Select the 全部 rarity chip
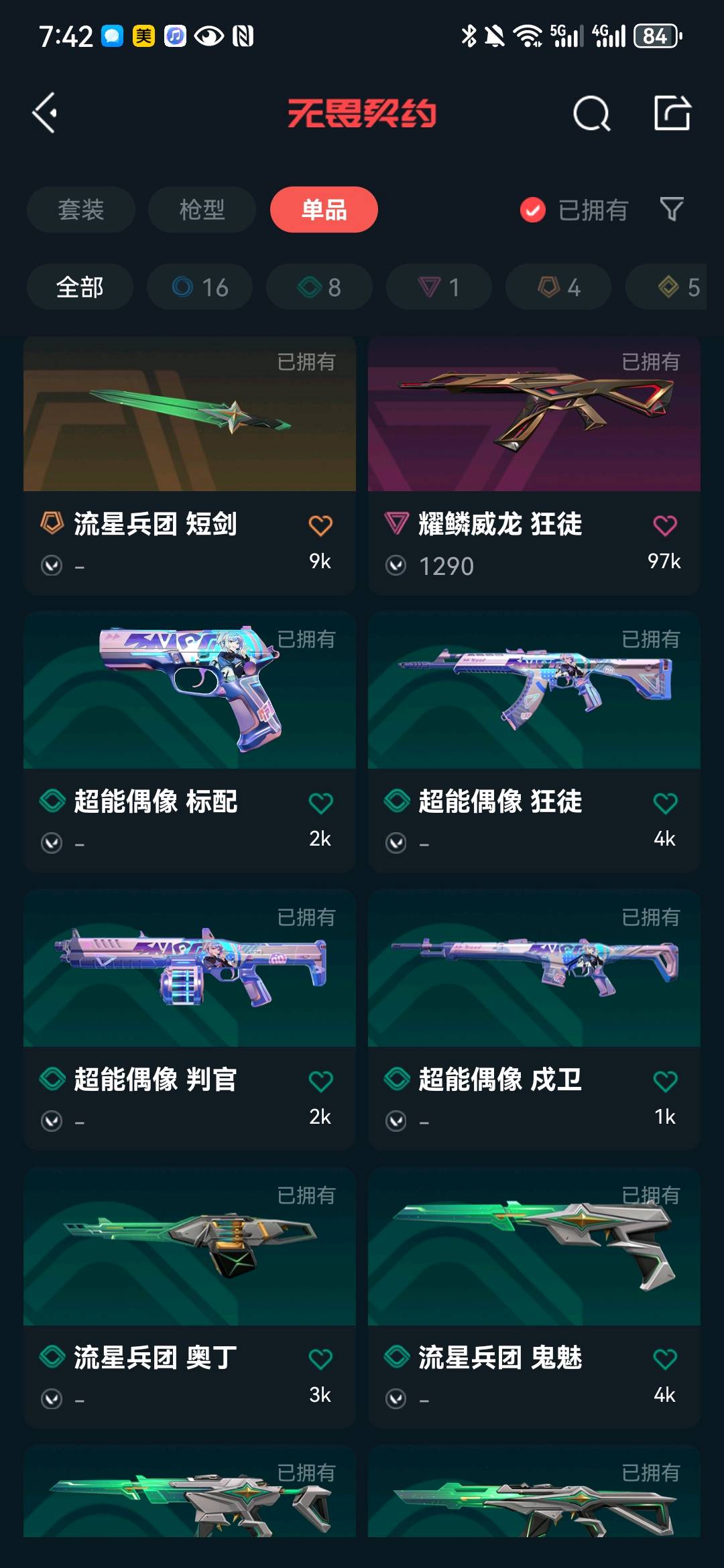Image resolution: width=724 pixels, height=1568 pixels. click(x=80, y=287)
